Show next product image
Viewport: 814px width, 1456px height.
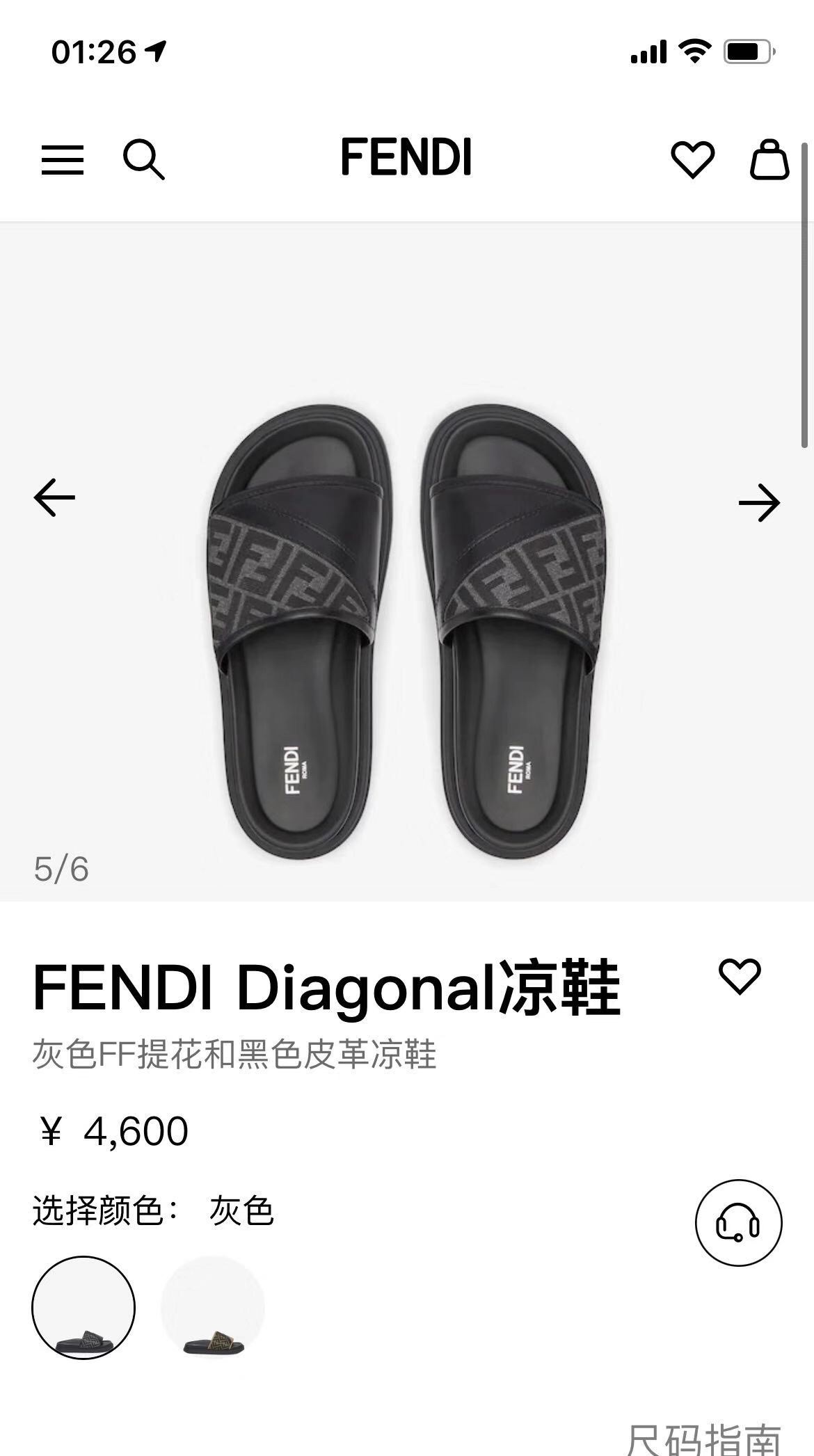(x=759, y=502)
